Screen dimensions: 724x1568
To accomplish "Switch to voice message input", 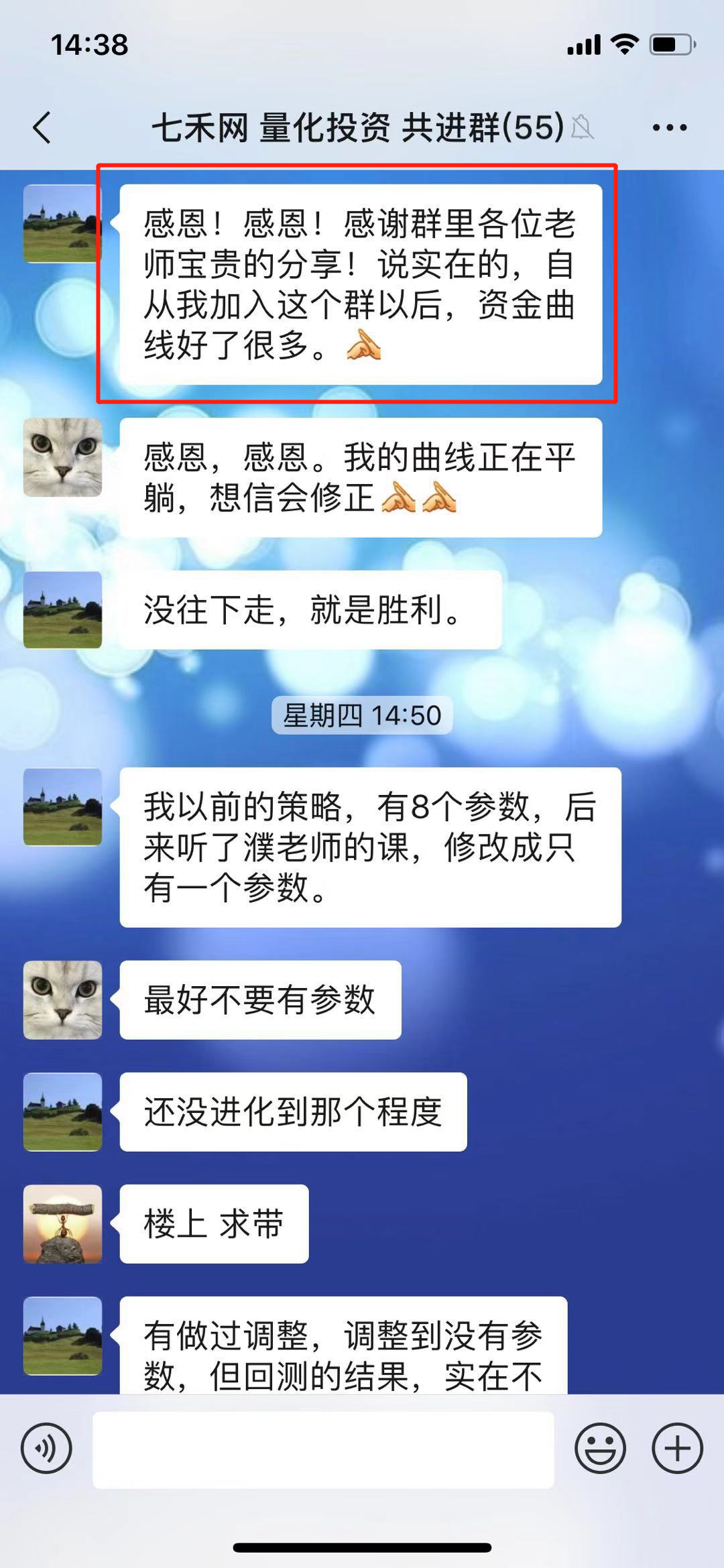I will (46, 1448).
